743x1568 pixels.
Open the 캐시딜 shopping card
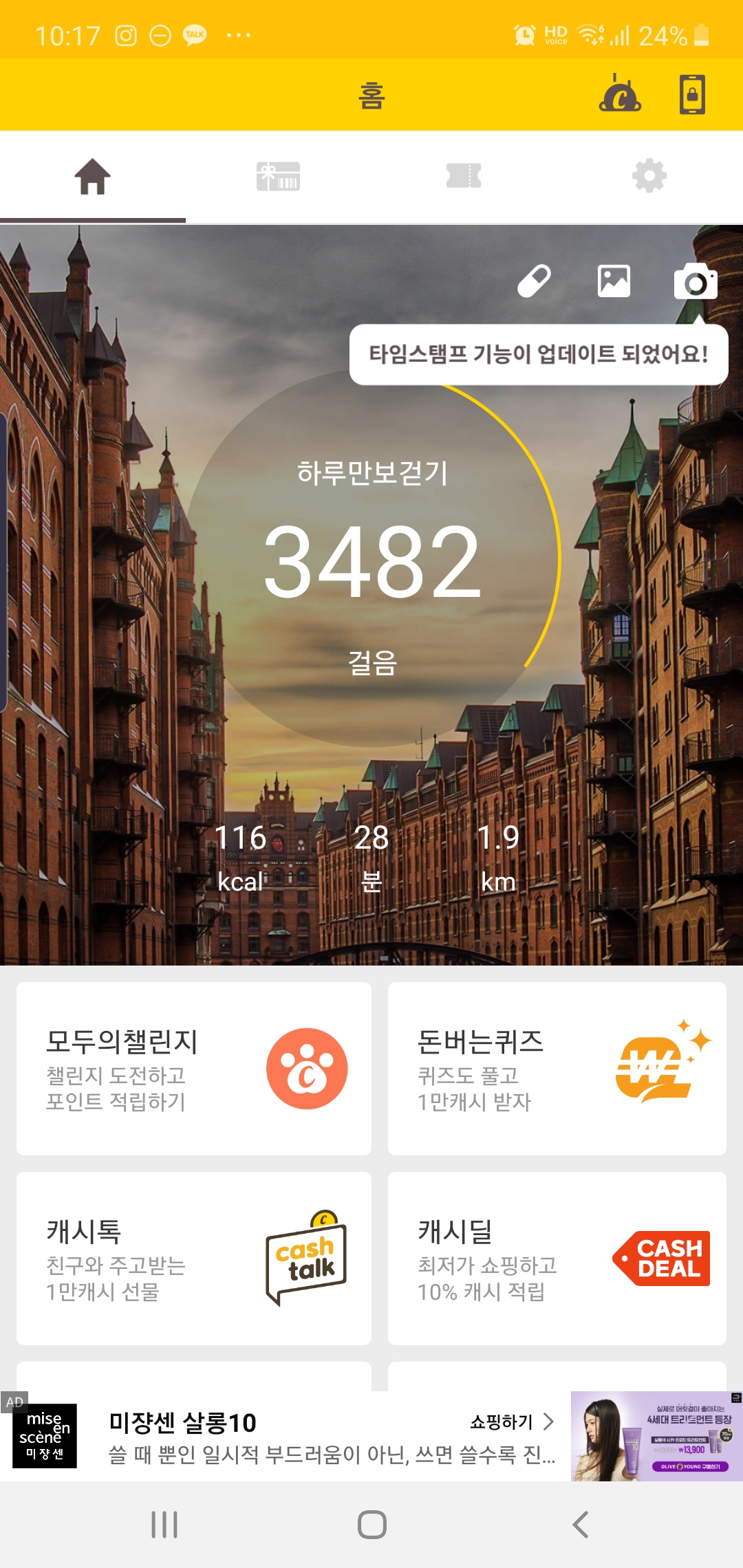[x=557, y=1258]
